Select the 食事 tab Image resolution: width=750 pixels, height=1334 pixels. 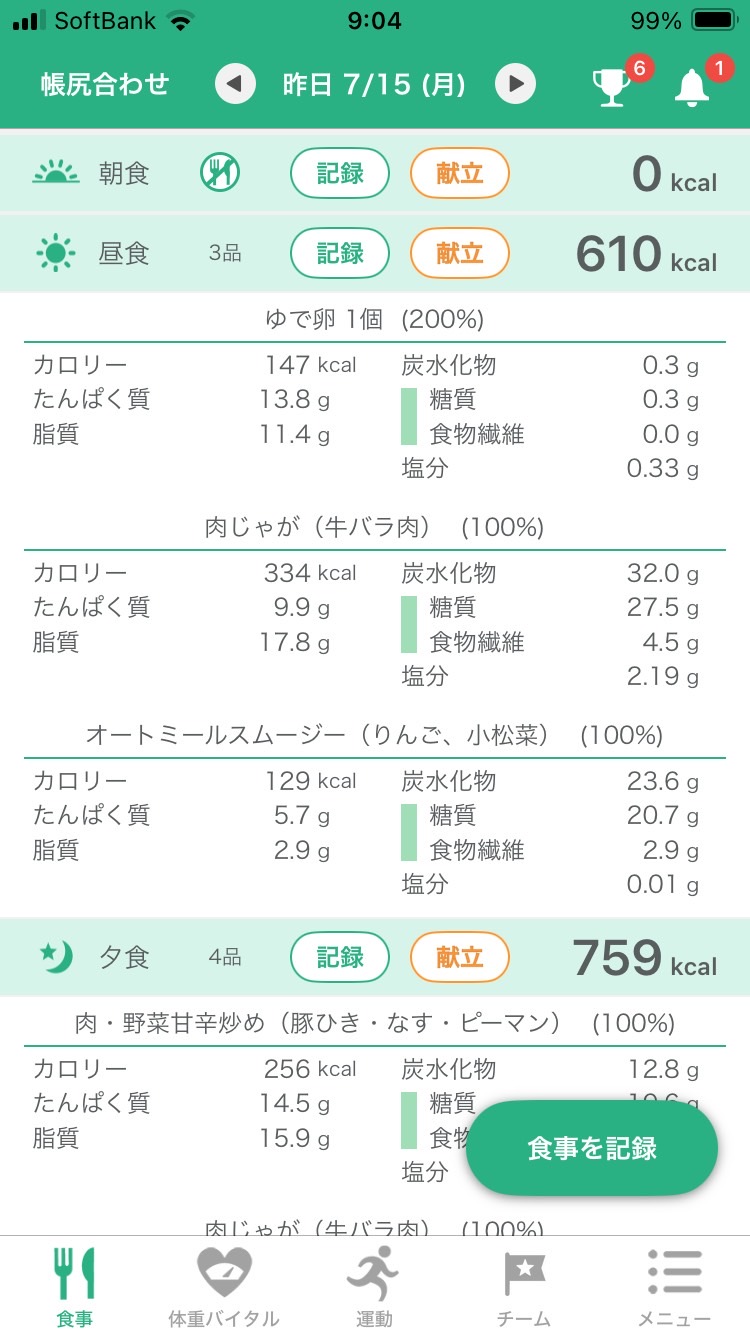[74, 1286]
